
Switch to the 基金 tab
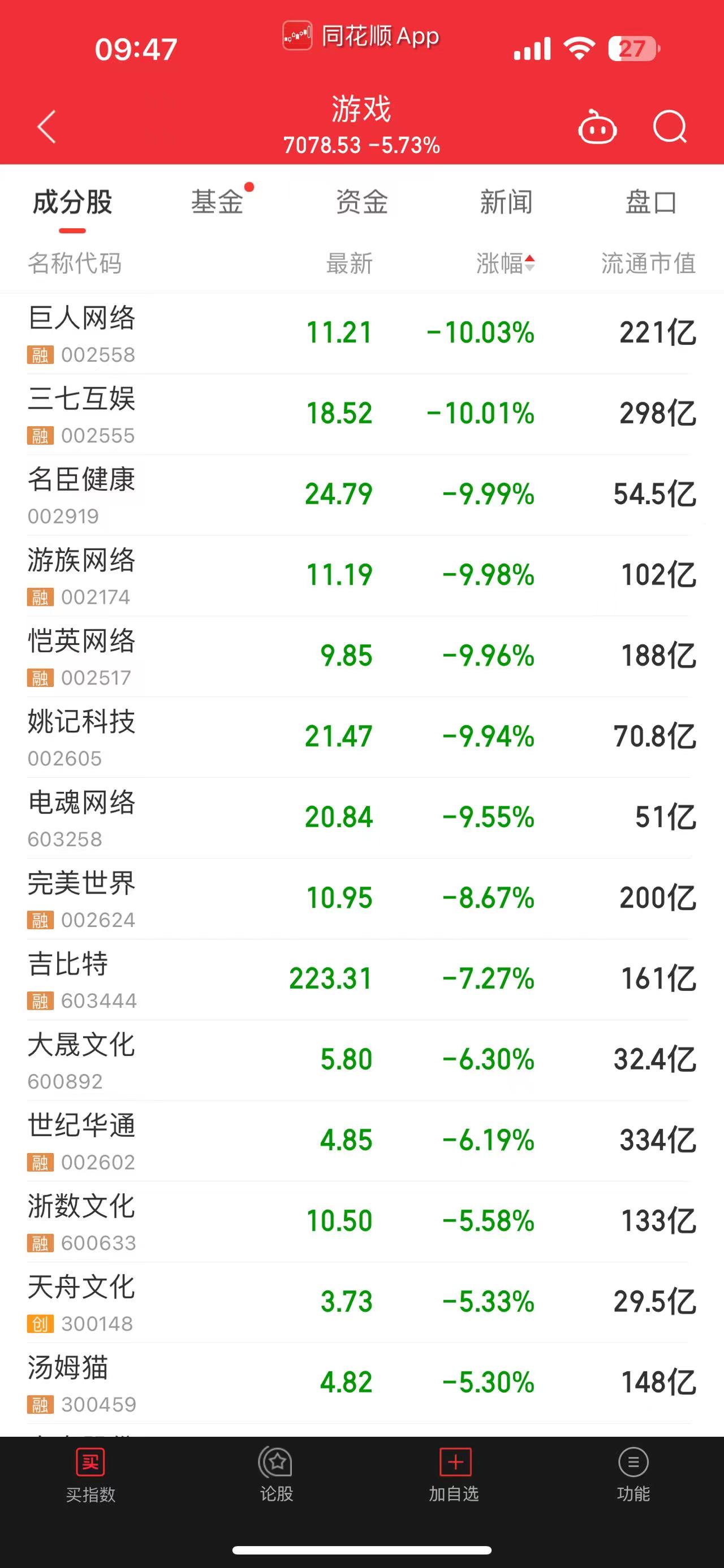[x=217, y=202]
